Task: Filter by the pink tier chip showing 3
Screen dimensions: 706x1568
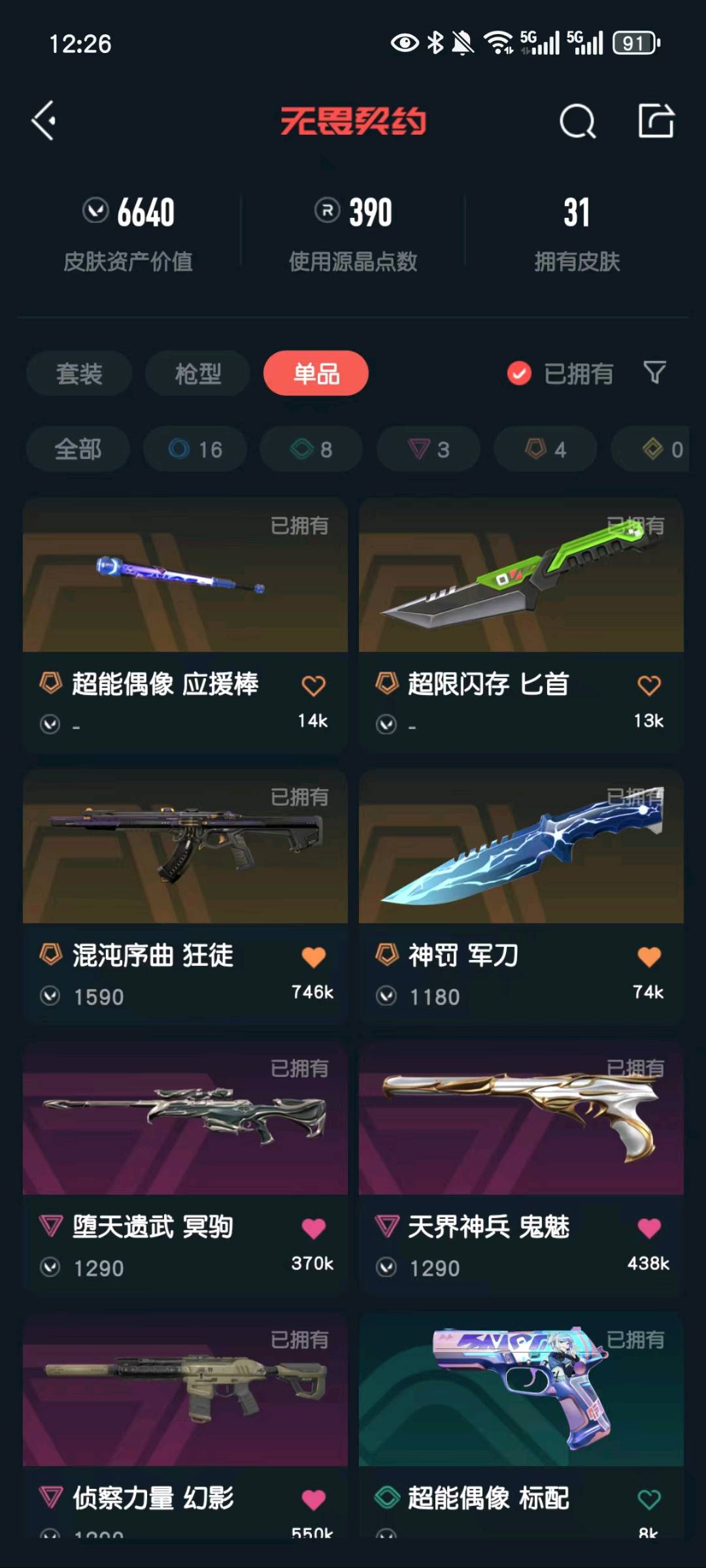Action: click(x=428, y=449)
